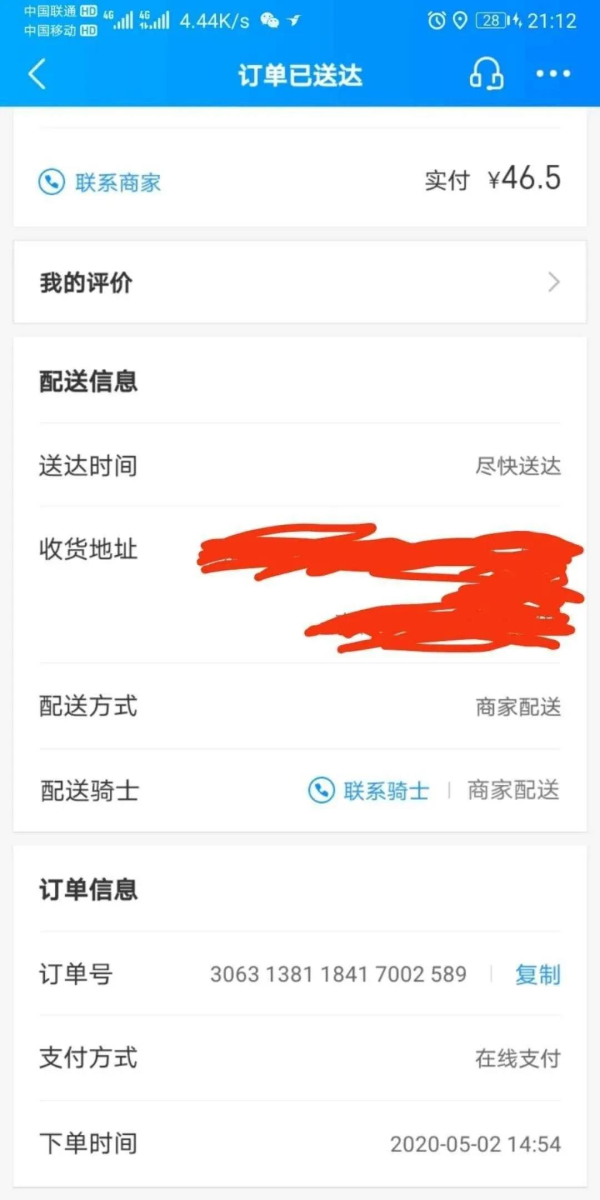Go back using the top-left arrow
The height and width of the screenshot is (1200, 600).
37,74
